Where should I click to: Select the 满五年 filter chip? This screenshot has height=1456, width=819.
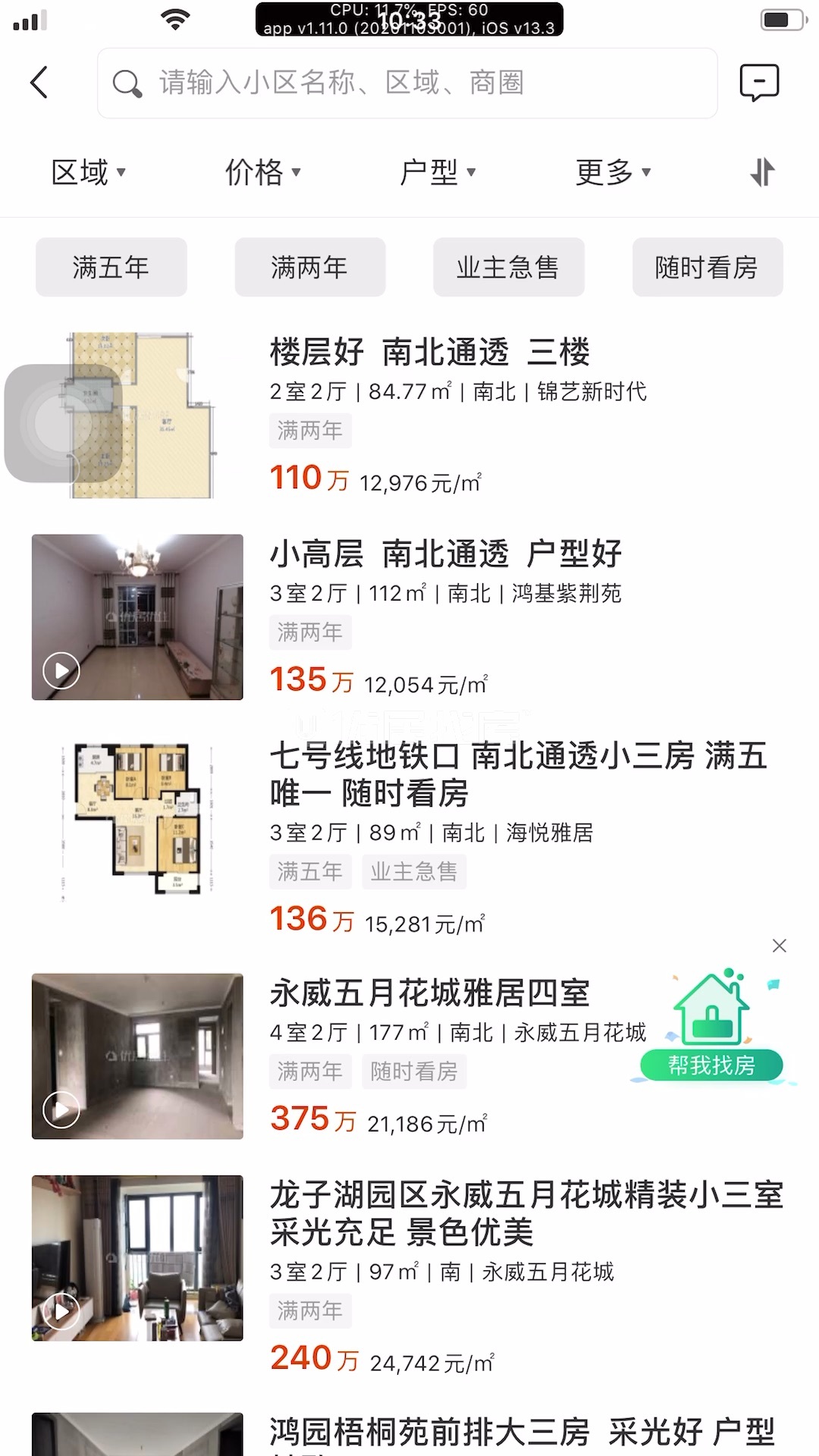[111, 267]
